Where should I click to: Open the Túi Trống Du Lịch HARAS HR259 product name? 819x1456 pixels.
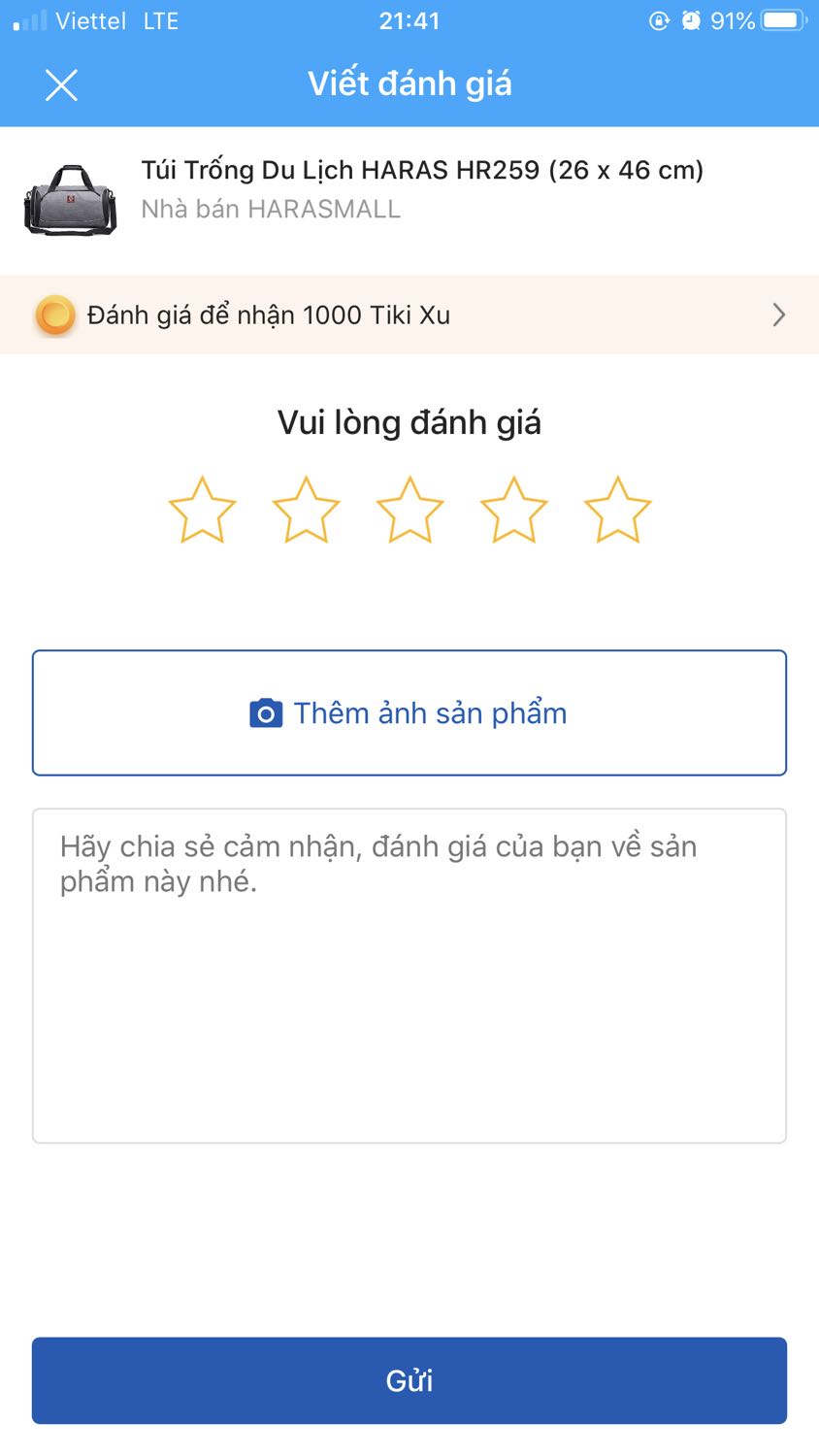[422, 169]
